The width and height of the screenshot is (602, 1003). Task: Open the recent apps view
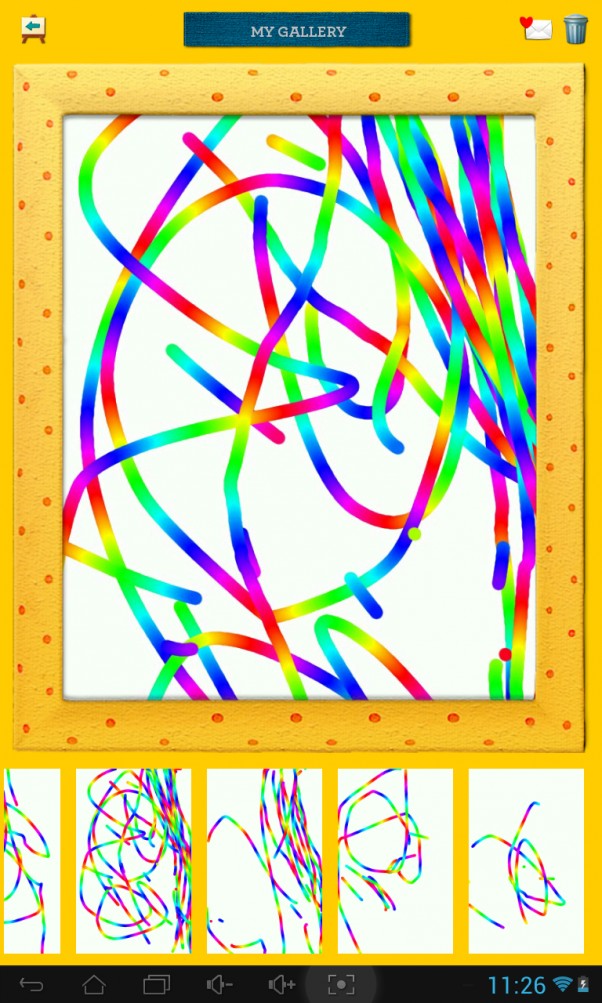[157, 984]
